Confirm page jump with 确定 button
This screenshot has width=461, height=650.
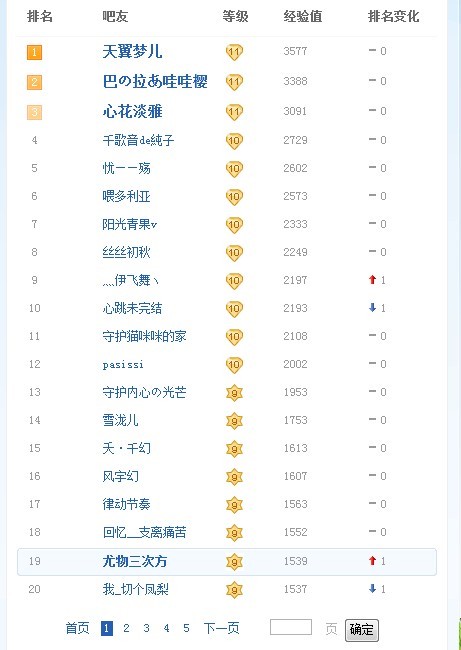(x=362, y=630)
